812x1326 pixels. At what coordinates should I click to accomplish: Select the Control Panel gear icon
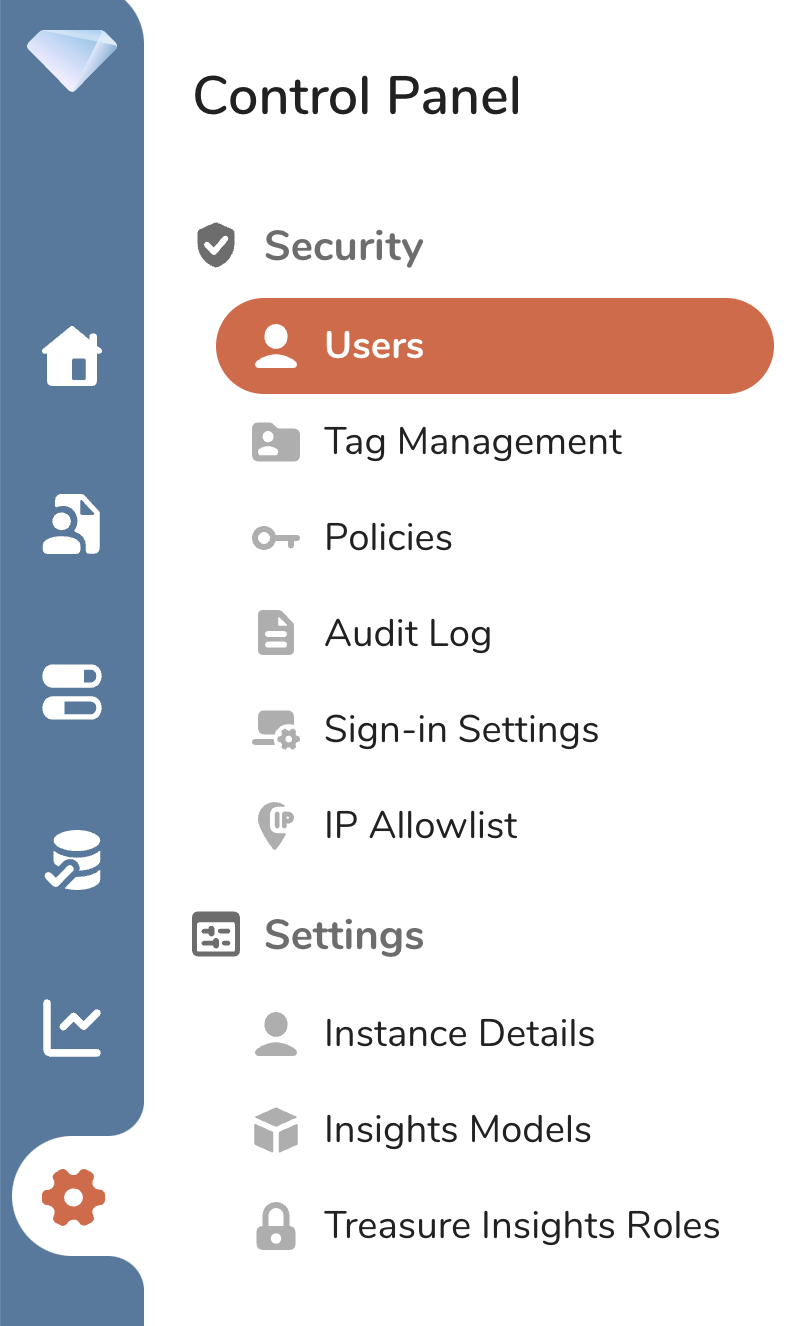[73, 1197]
